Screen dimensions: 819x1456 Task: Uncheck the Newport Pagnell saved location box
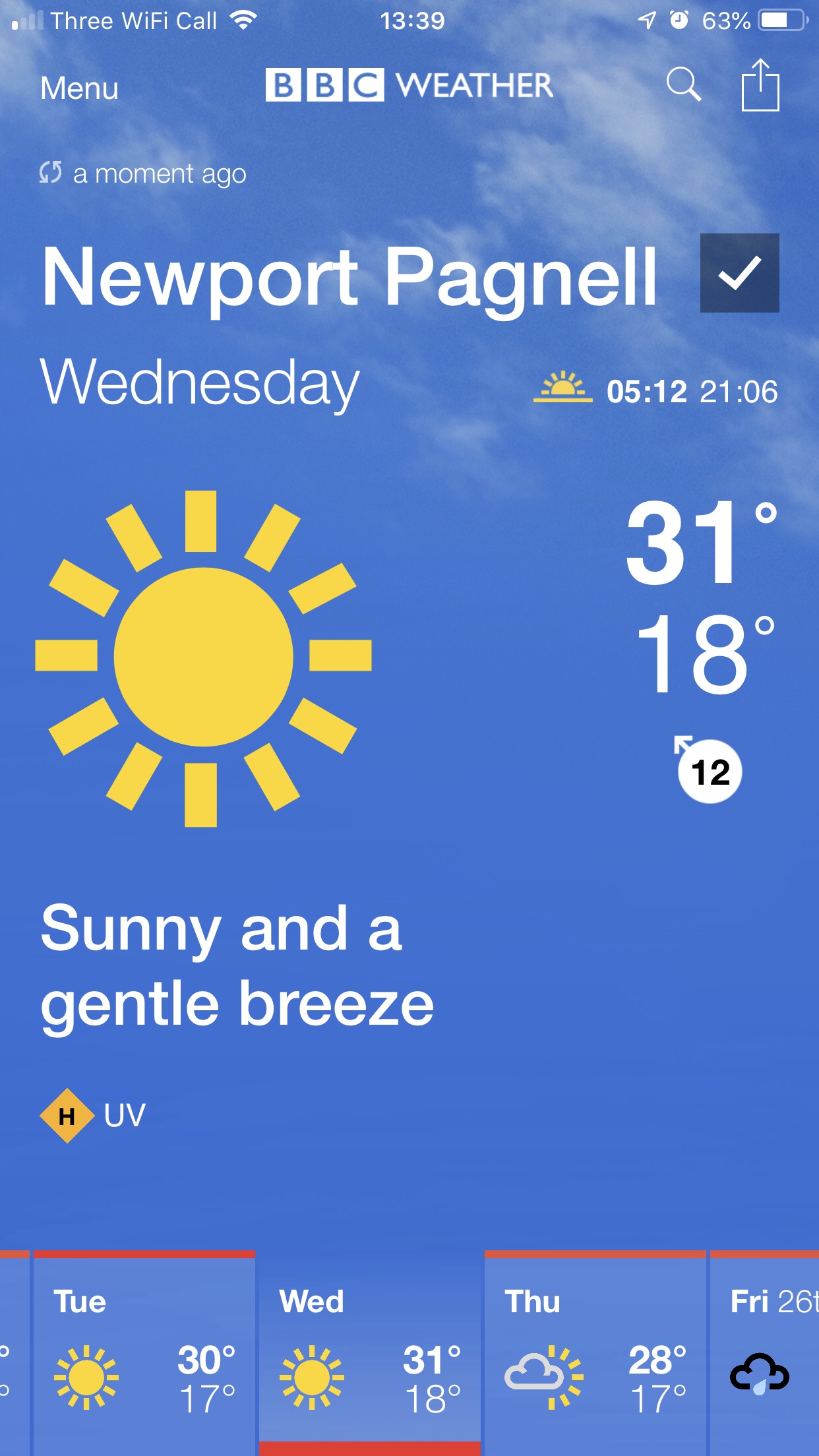click(x=739, y=273)
